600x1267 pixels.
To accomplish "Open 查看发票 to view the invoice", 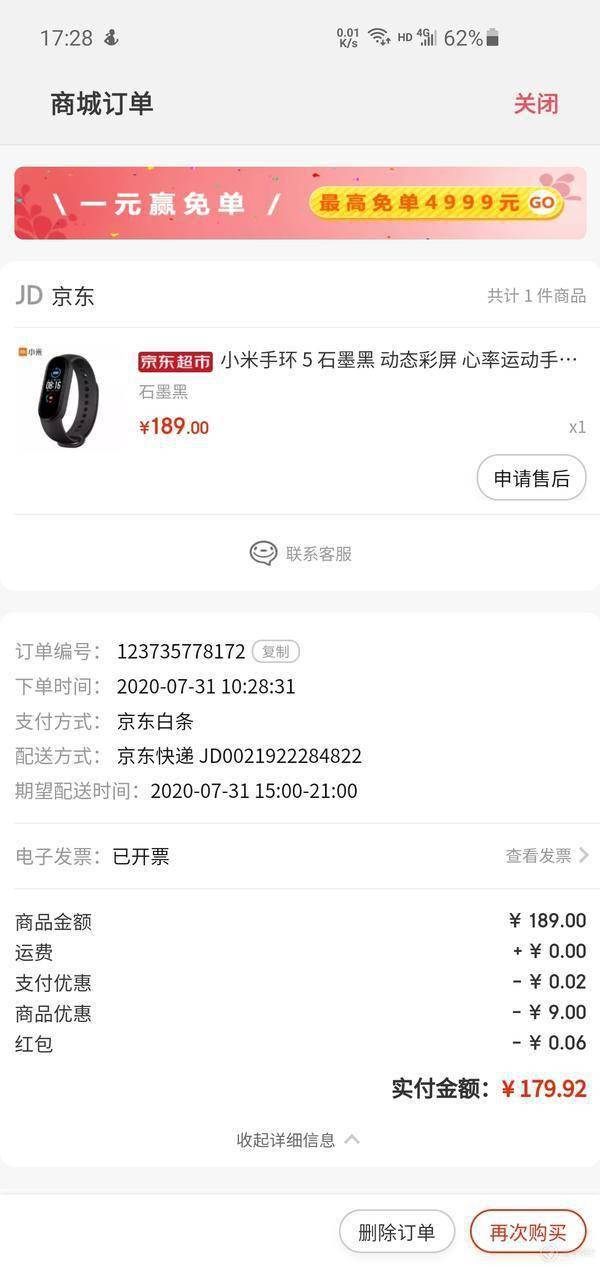I will (x=547, y=855).
